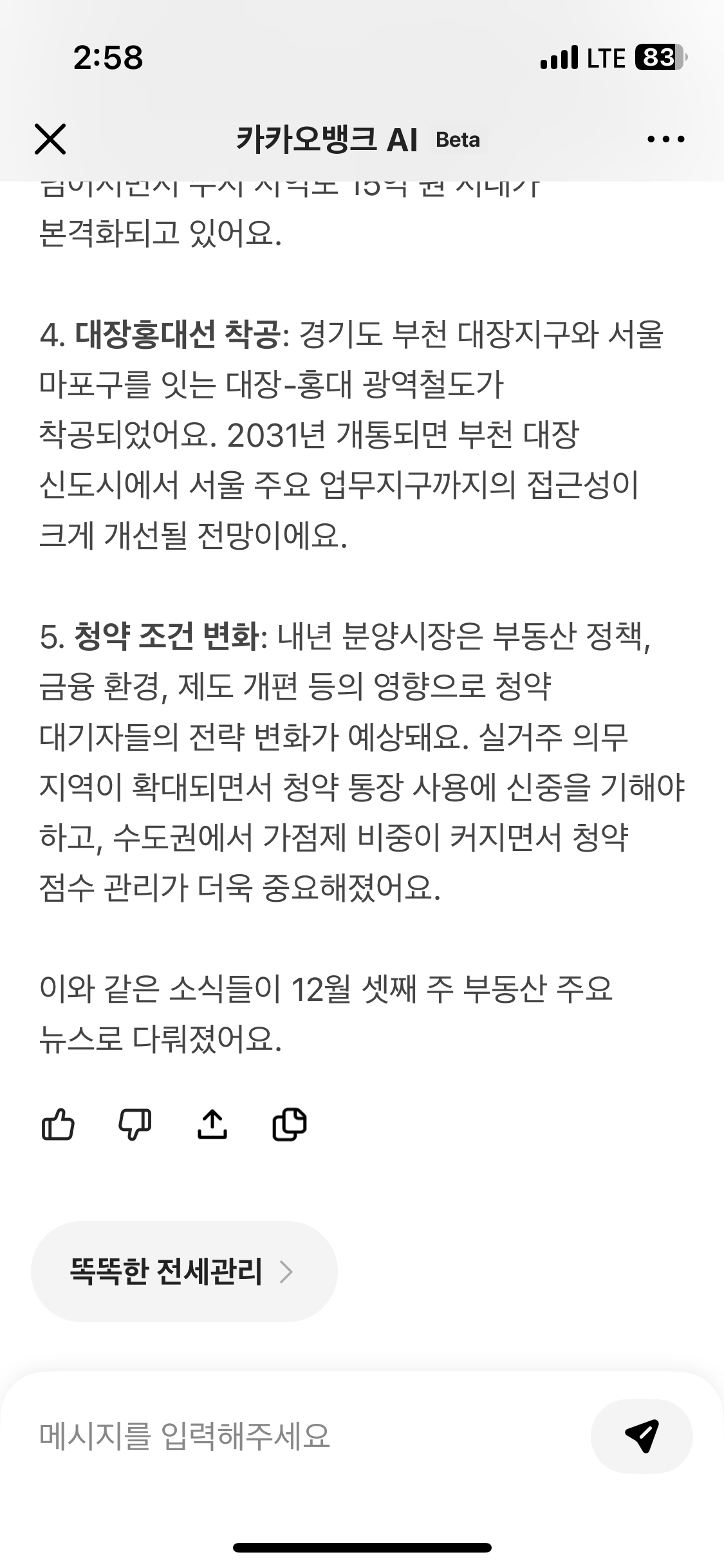
Task: Share the AI response
Action: tap(212, 1125)
